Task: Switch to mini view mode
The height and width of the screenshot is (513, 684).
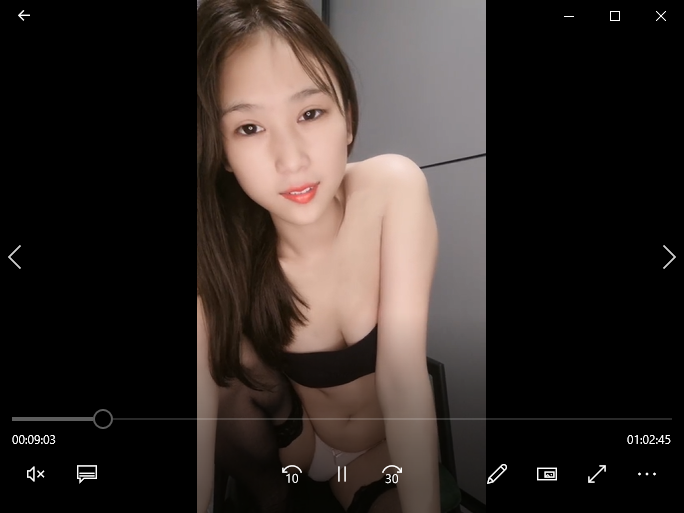Action: [547, 474]
